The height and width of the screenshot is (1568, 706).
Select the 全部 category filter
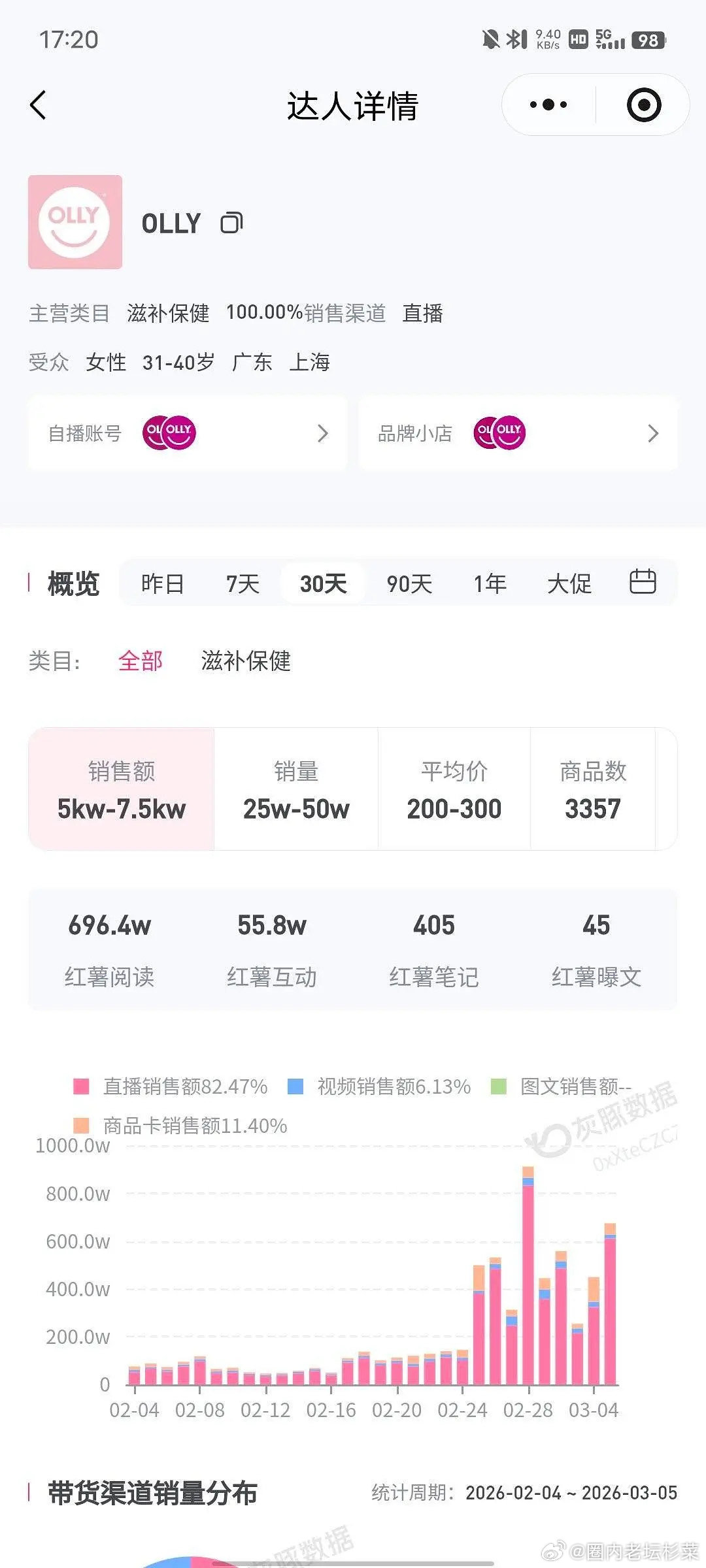click(141, 662)
